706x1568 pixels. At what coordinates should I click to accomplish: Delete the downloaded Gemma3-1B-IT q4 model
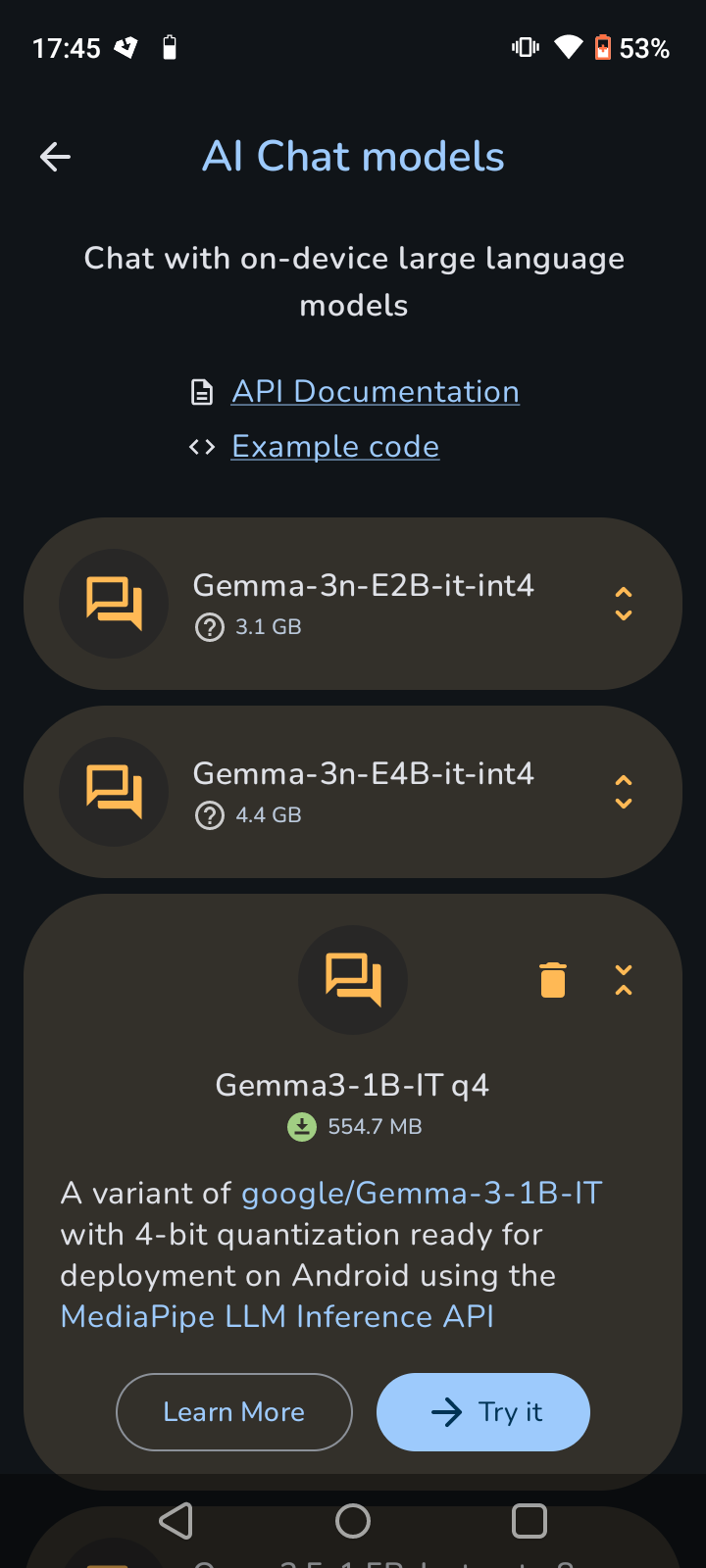tap(553, 980)
